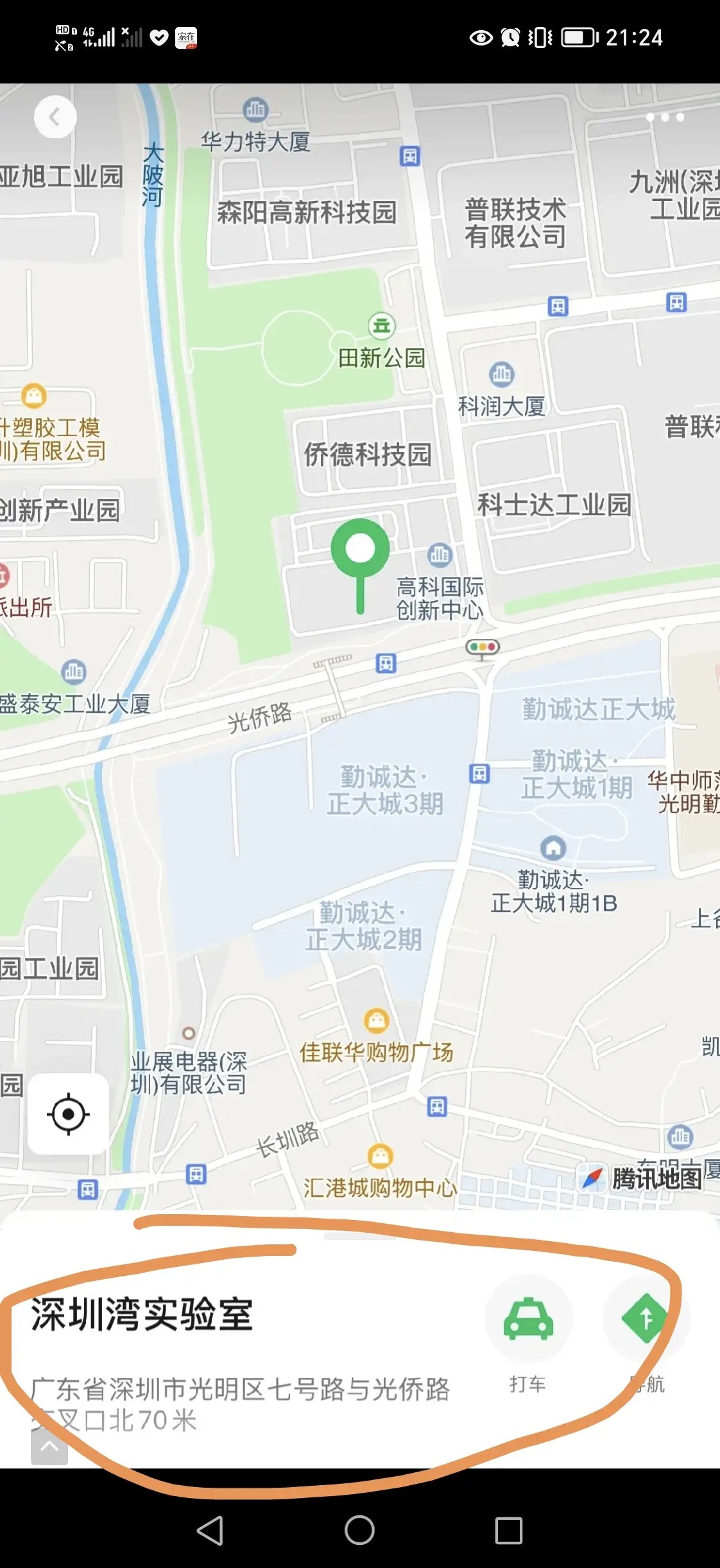Go back using the top-left arrow
The image size is (720, 1568).
click(x=55, y=117)
